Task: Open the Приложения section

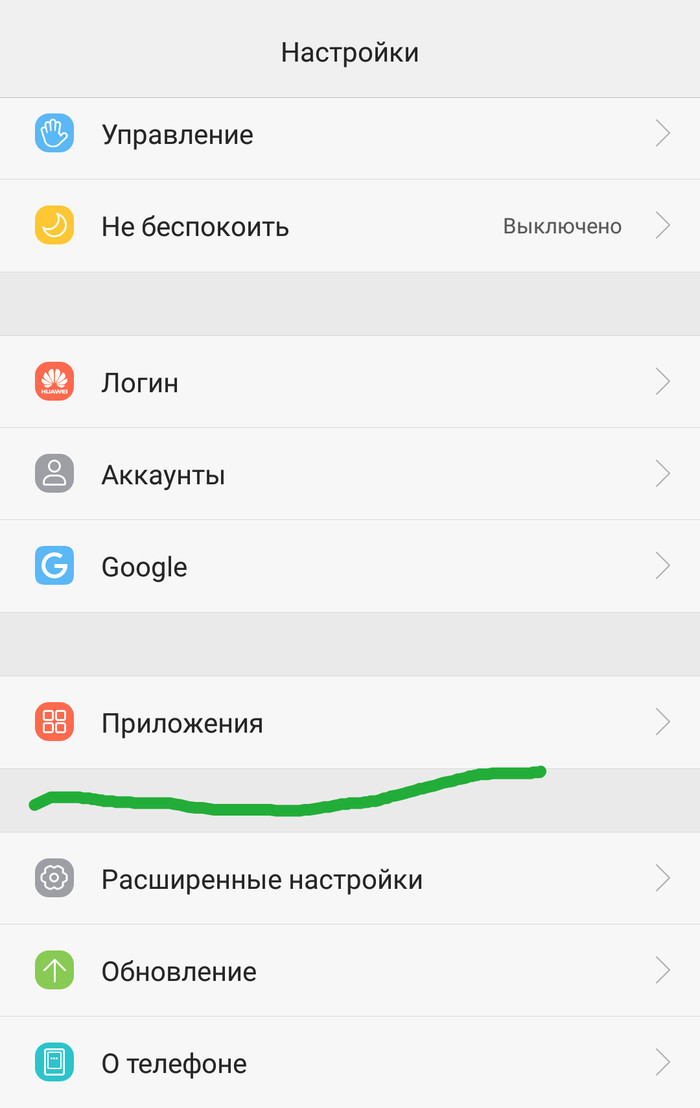Action: click(x=350, y=722)
